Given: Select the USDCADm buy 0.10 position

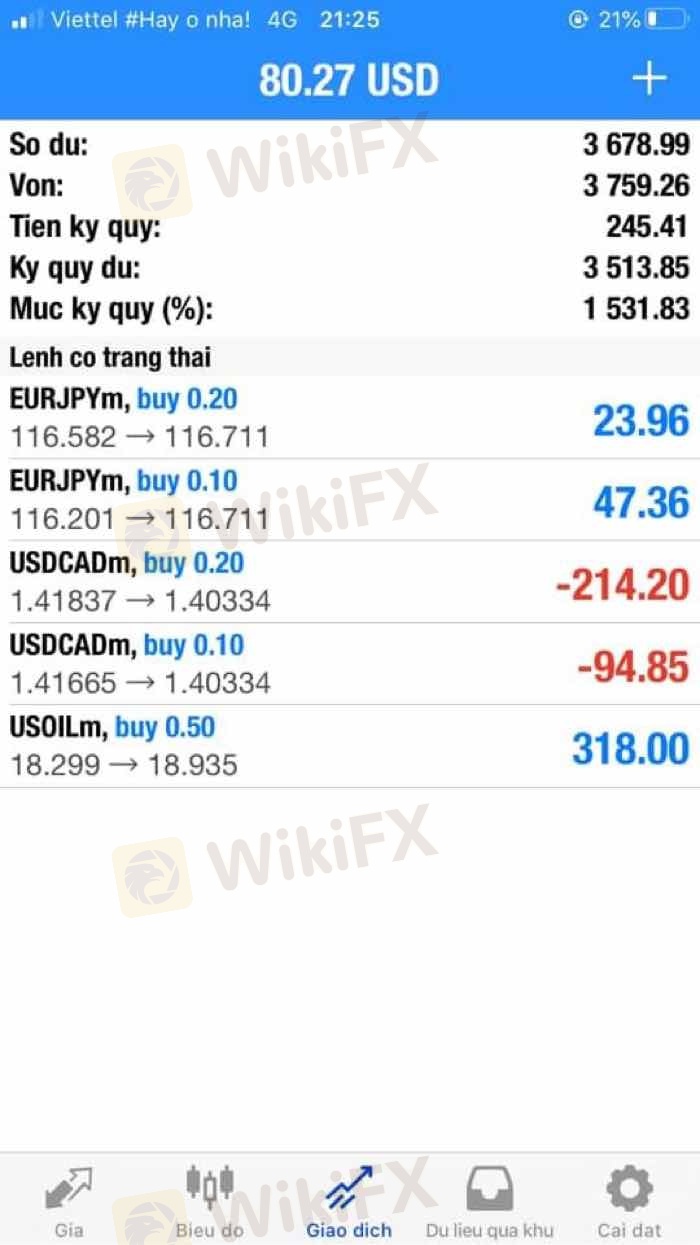Looking at the screenshot, I should (x=350, y=664).
